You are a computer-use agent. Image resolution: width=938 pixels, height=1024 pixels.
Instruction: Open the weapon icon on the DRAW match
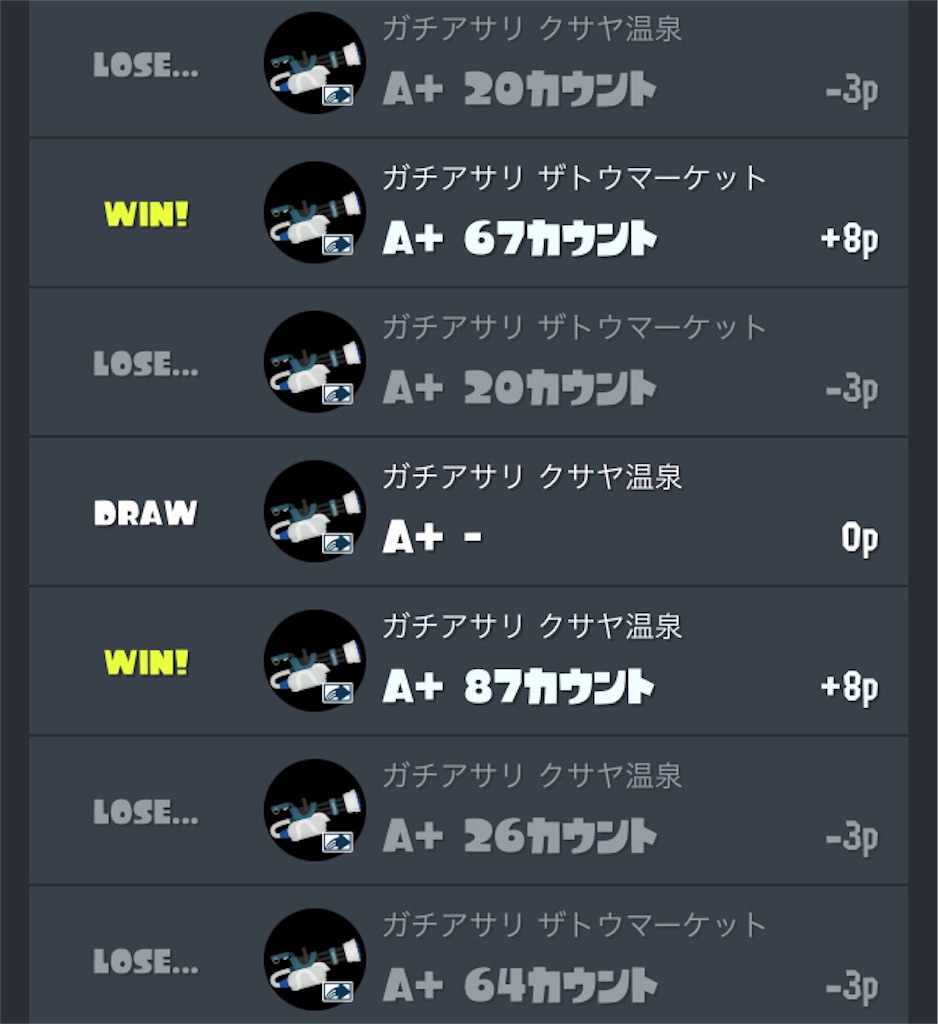pyautogui.click(x=313, y=512)
